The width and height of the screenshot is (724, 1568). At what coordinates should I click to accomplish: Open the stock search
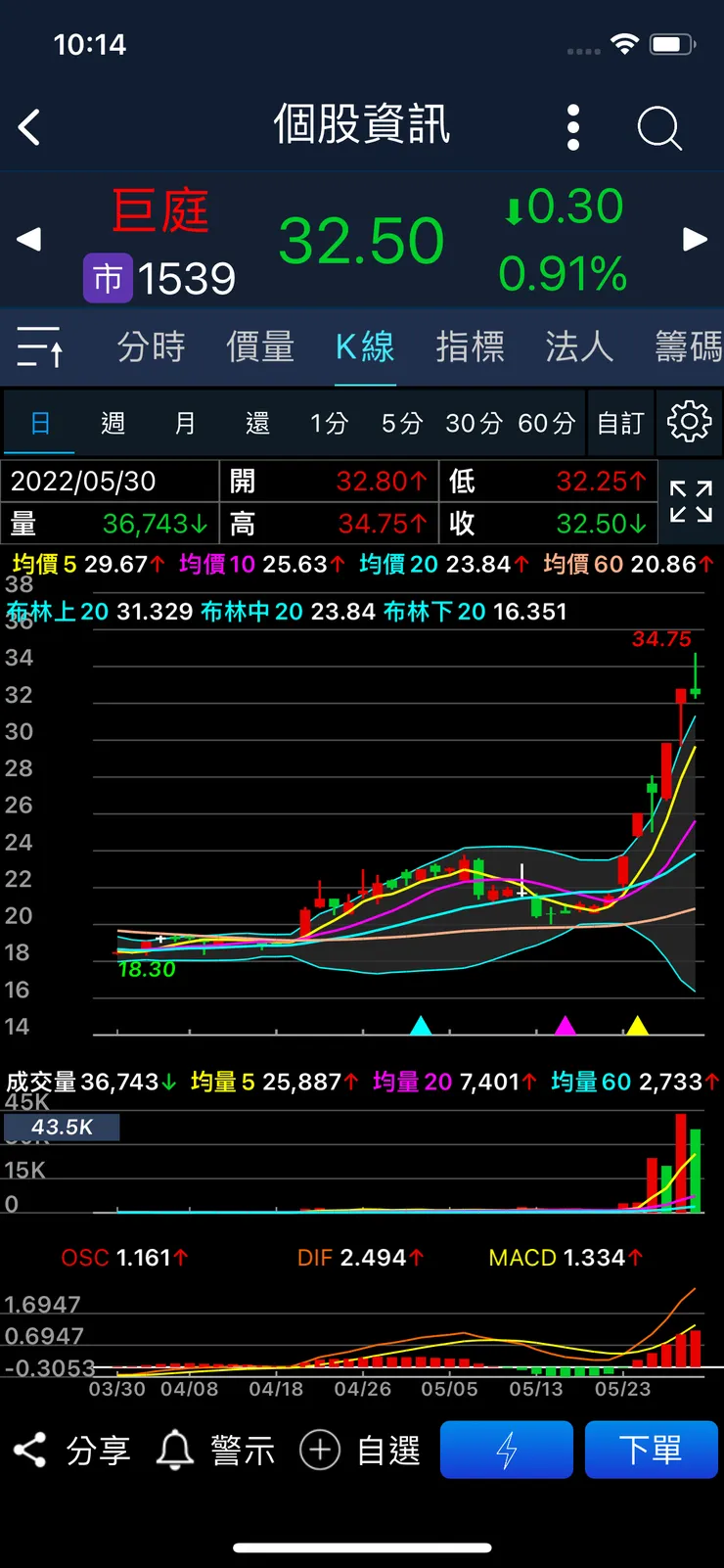pyautogui.click(x=658, y=127)
